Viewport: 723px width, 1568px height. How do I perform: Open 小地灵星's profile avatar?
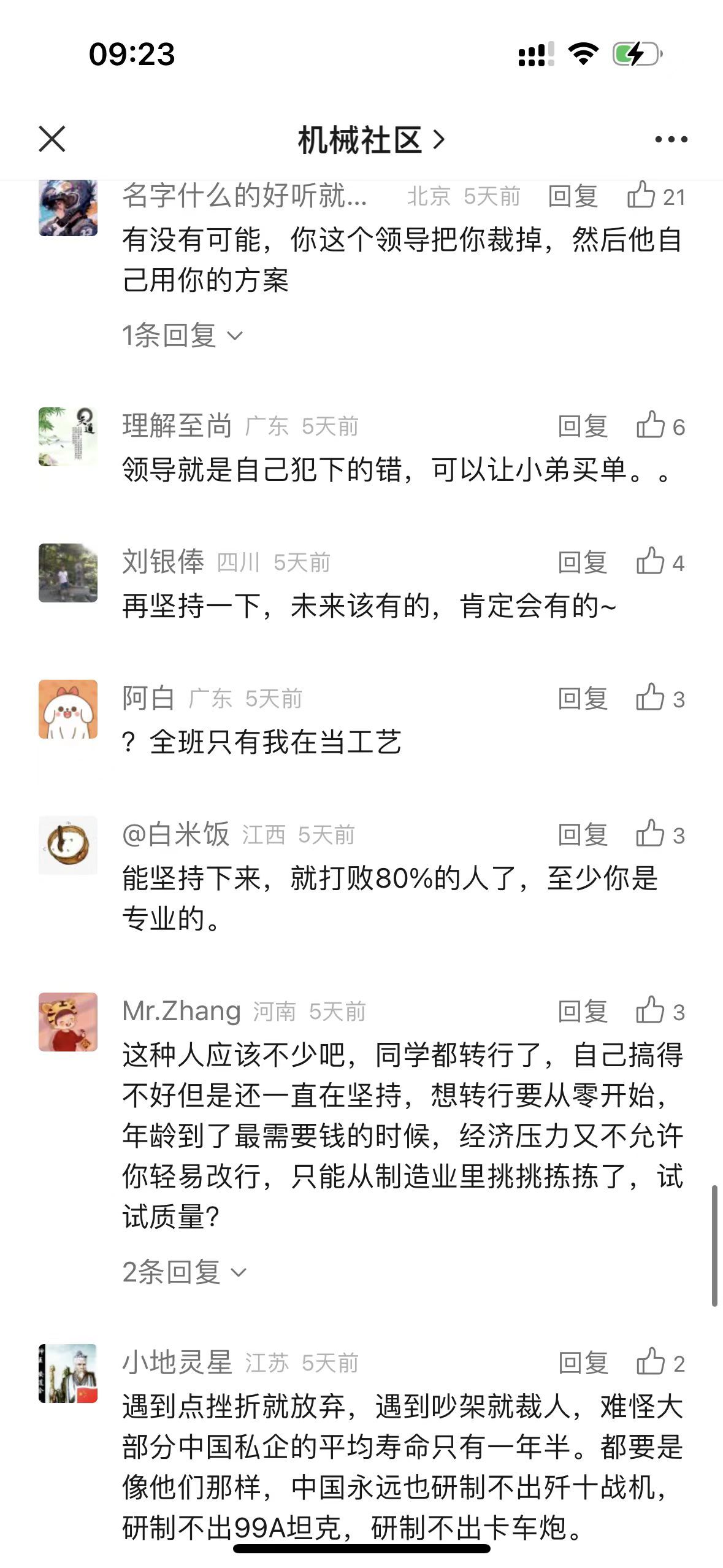coord(68,1373)
